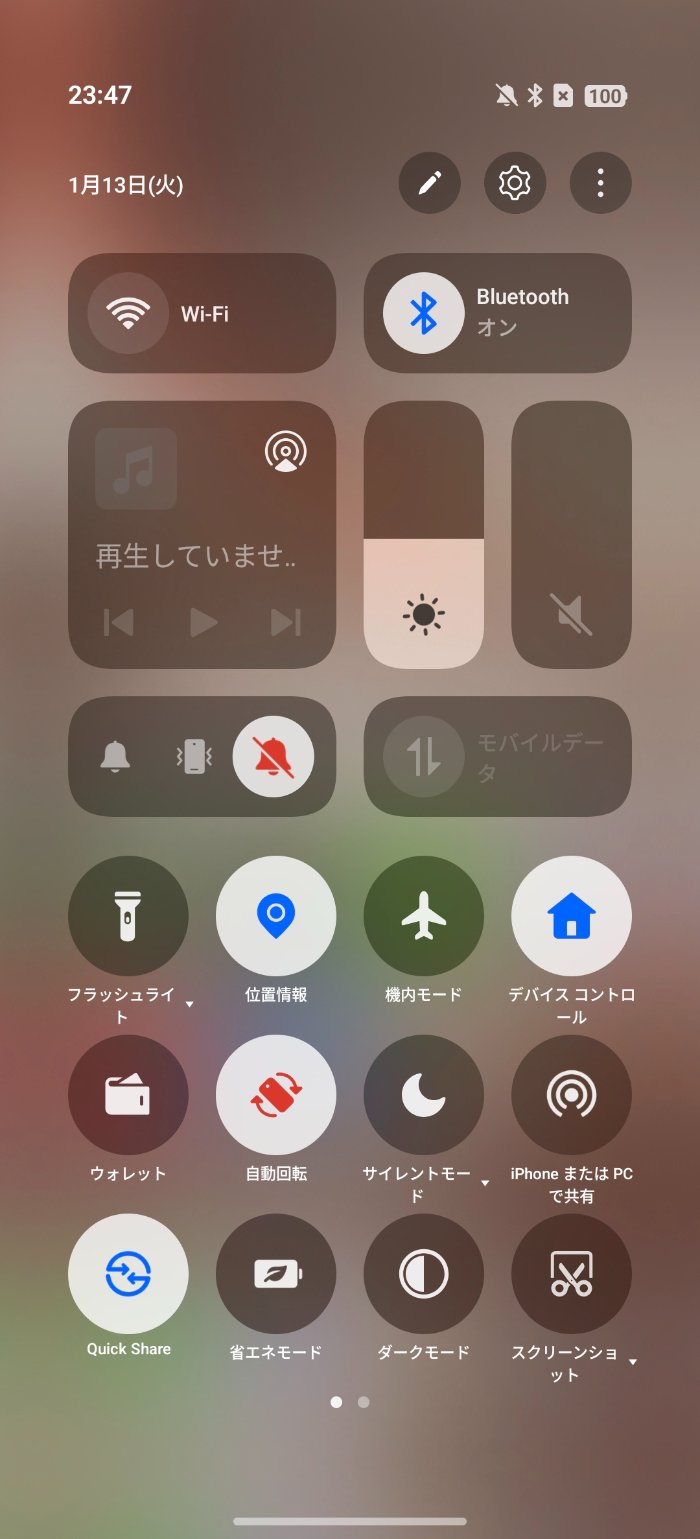Toggle the モバイルデータ tile

424,757
